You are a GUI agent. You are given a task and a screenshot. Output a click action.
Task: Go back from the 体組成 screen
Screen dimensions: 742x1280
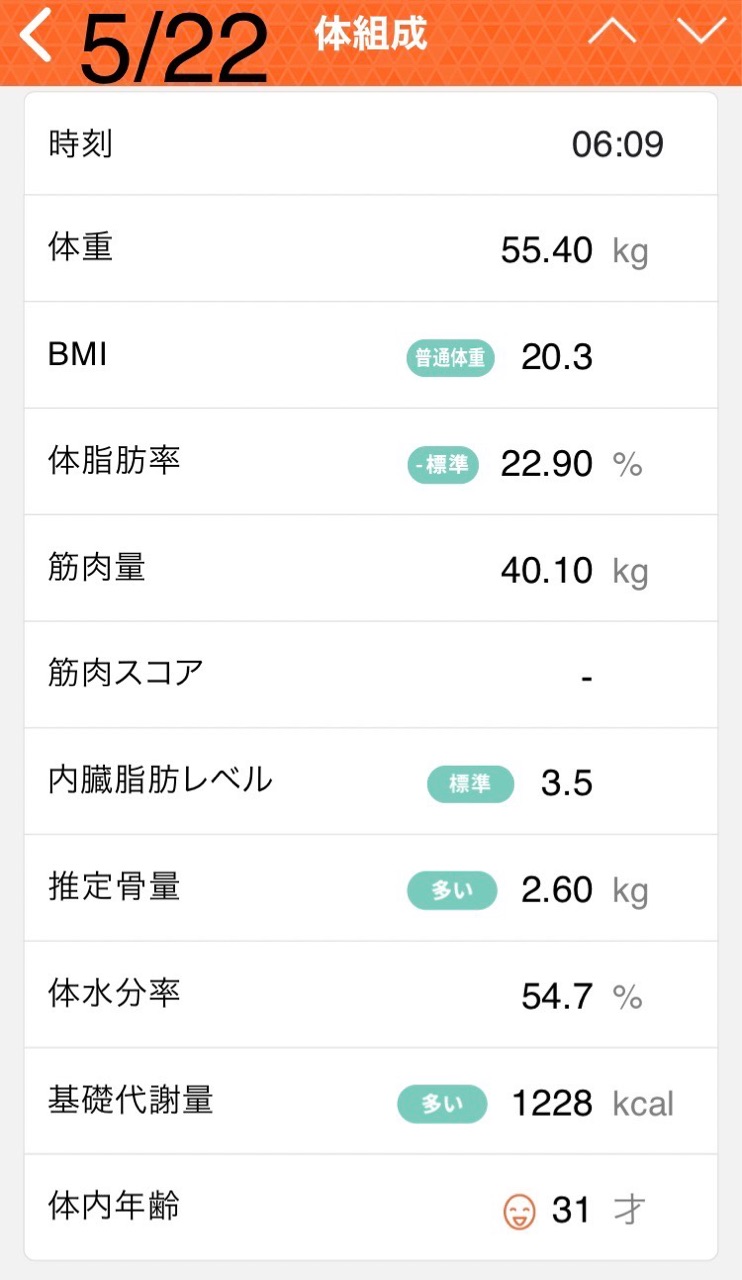click(36, 38)
